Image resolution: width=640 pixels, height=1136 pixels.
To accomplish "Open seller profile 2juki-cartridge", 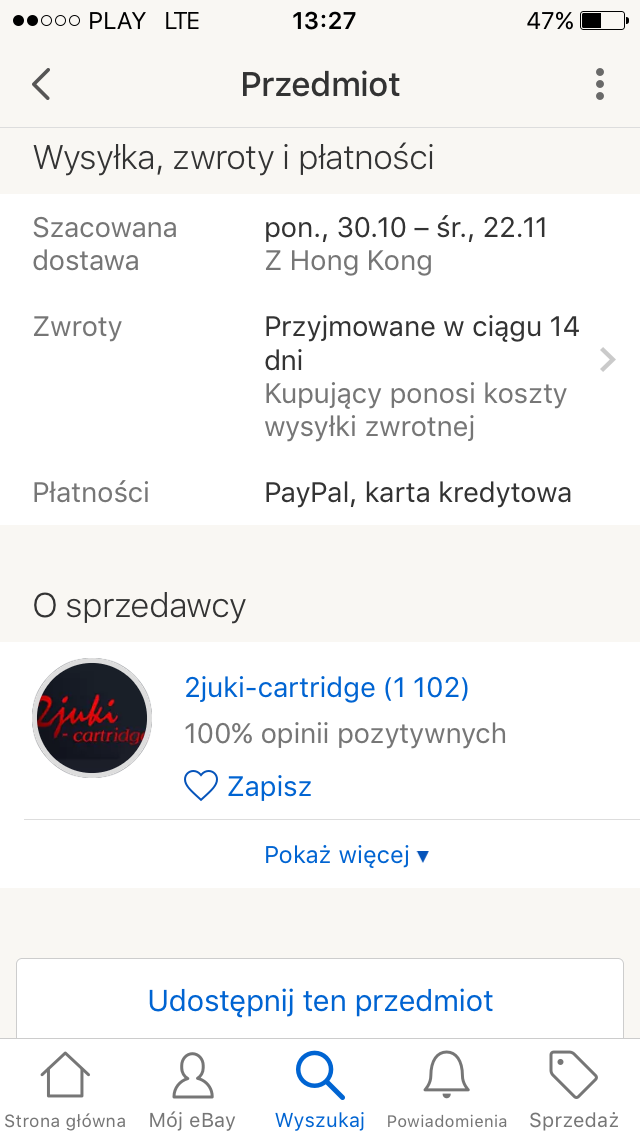I will [326, 688].
